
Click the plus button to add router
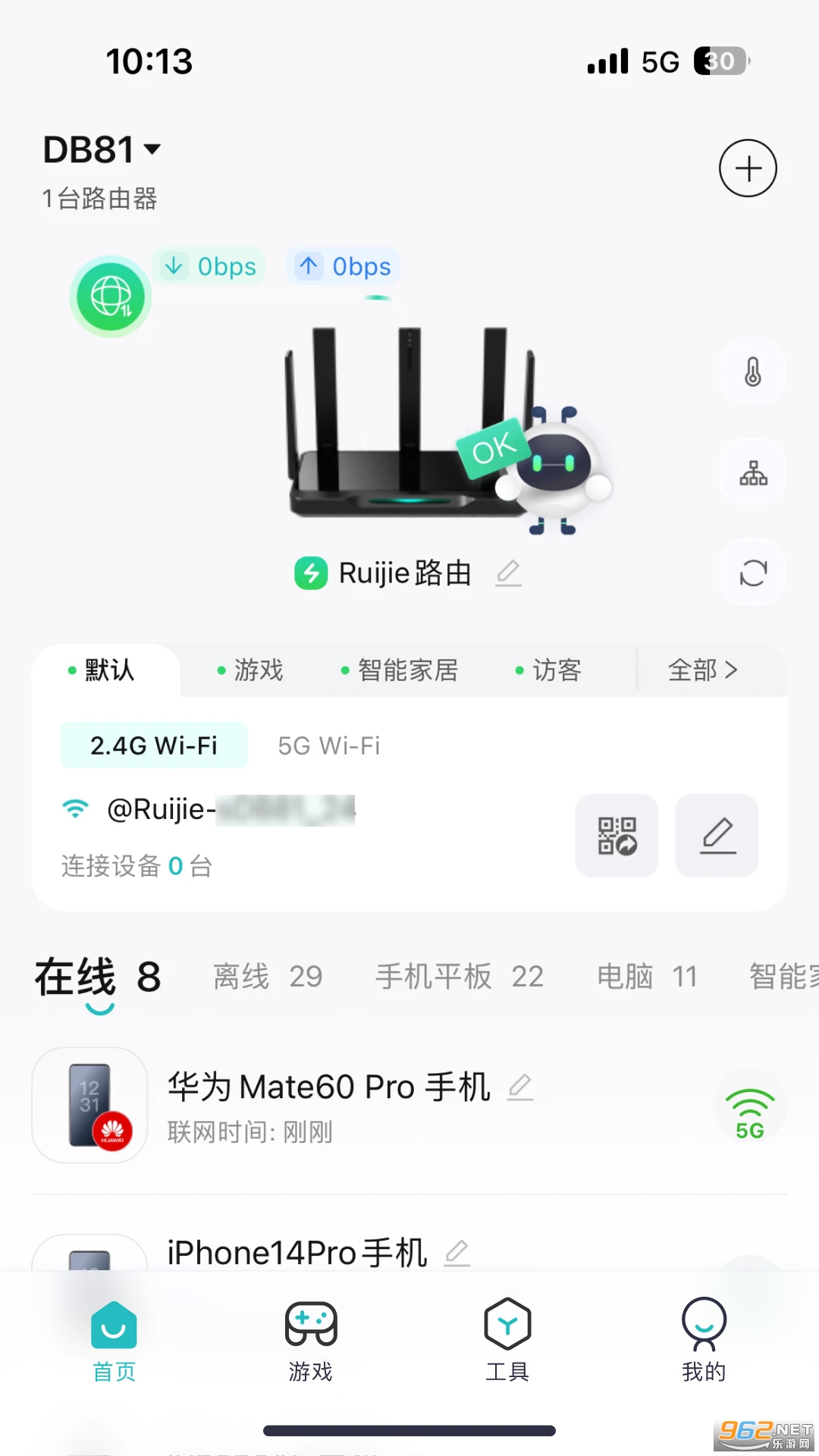point(748,168)
